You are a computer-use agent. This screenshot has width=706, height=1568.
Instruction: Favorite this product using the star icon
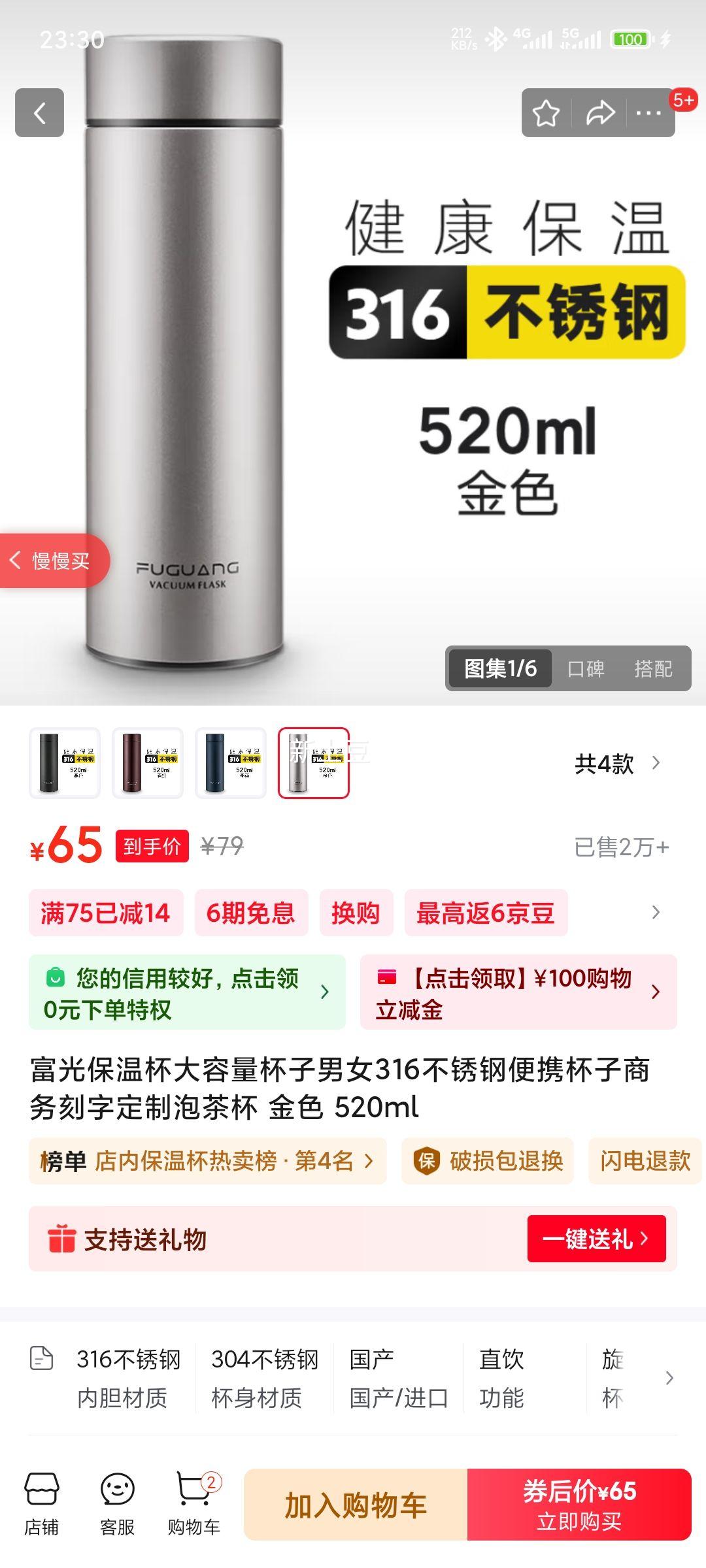click(546, 112)
